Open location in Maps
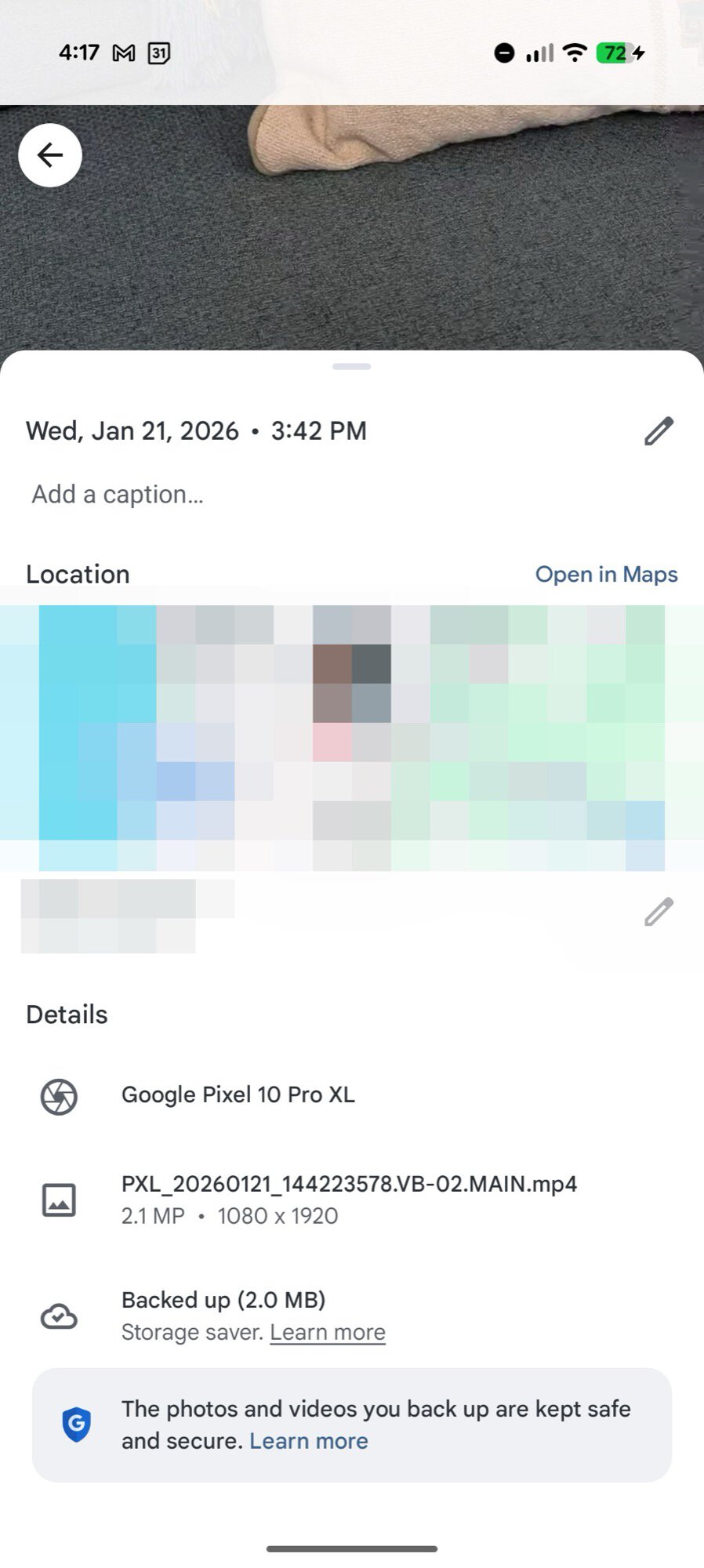The width and height of the screenshot is (704, 1568). click(x=607, y=574)
